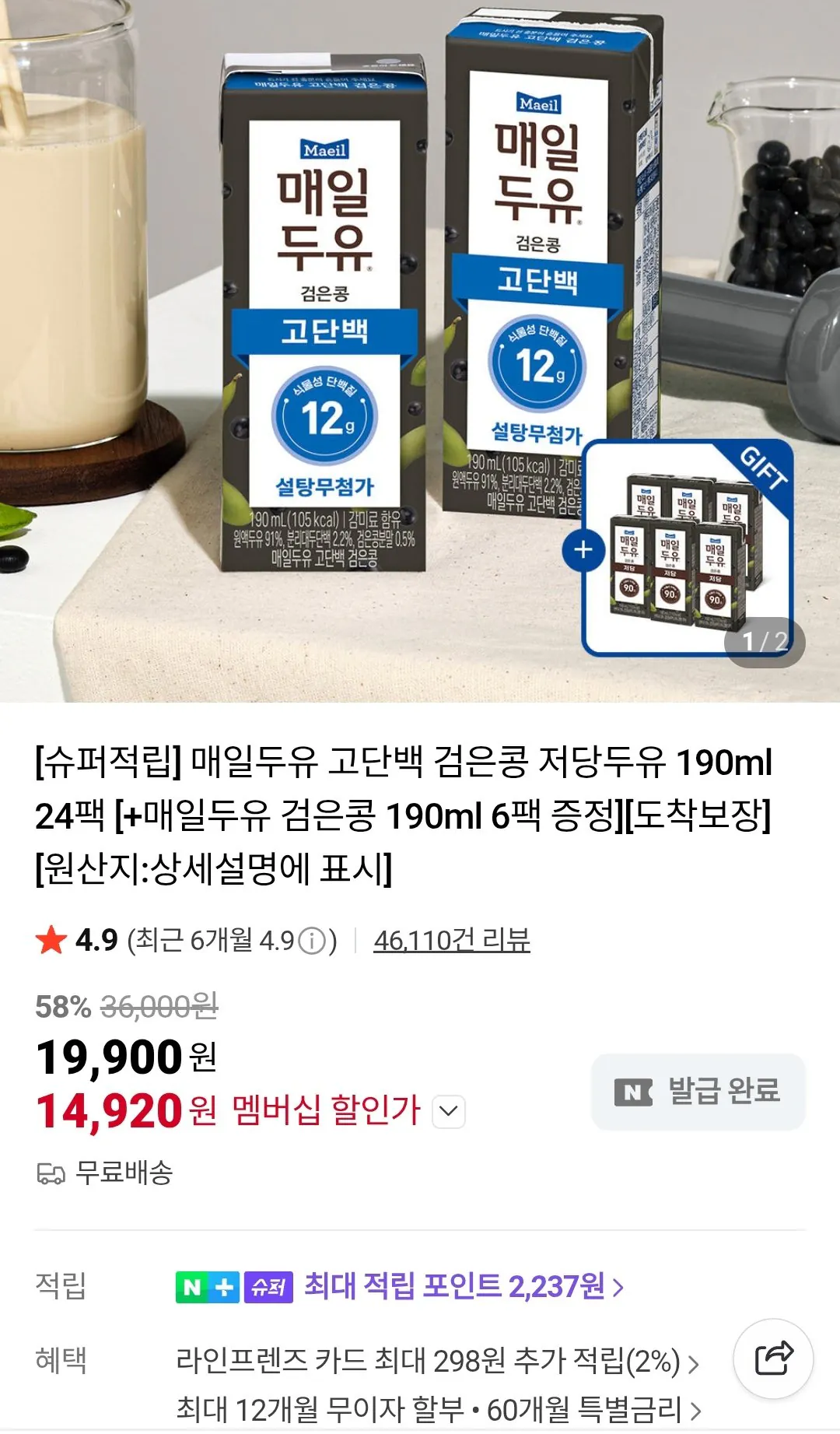This screenshot has height=1434, width=840.
Task: Click the info circle next to 6개월 rating
Action: 313,941
